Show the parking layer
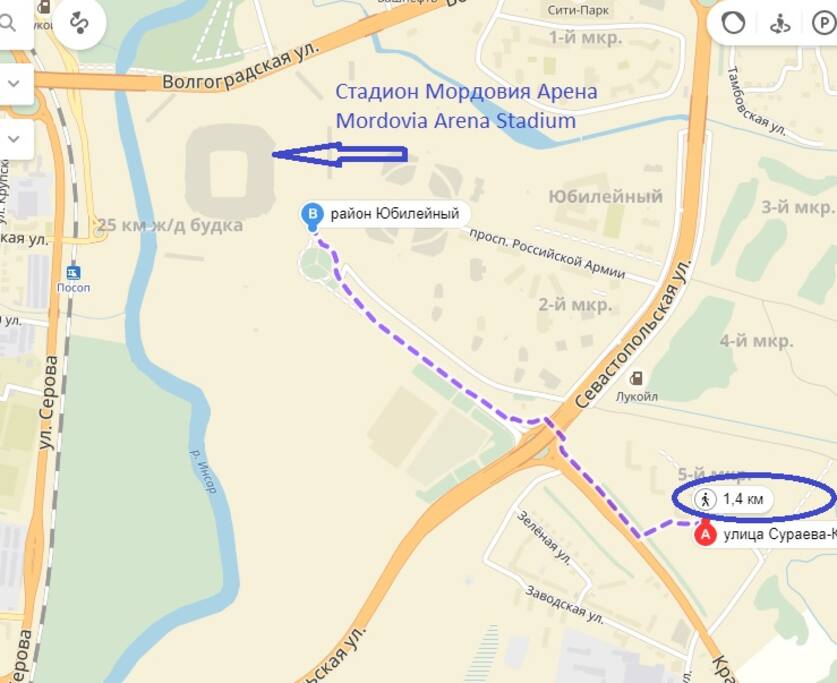The height and width of the screenshot is (683, 837). pos(818,23)
